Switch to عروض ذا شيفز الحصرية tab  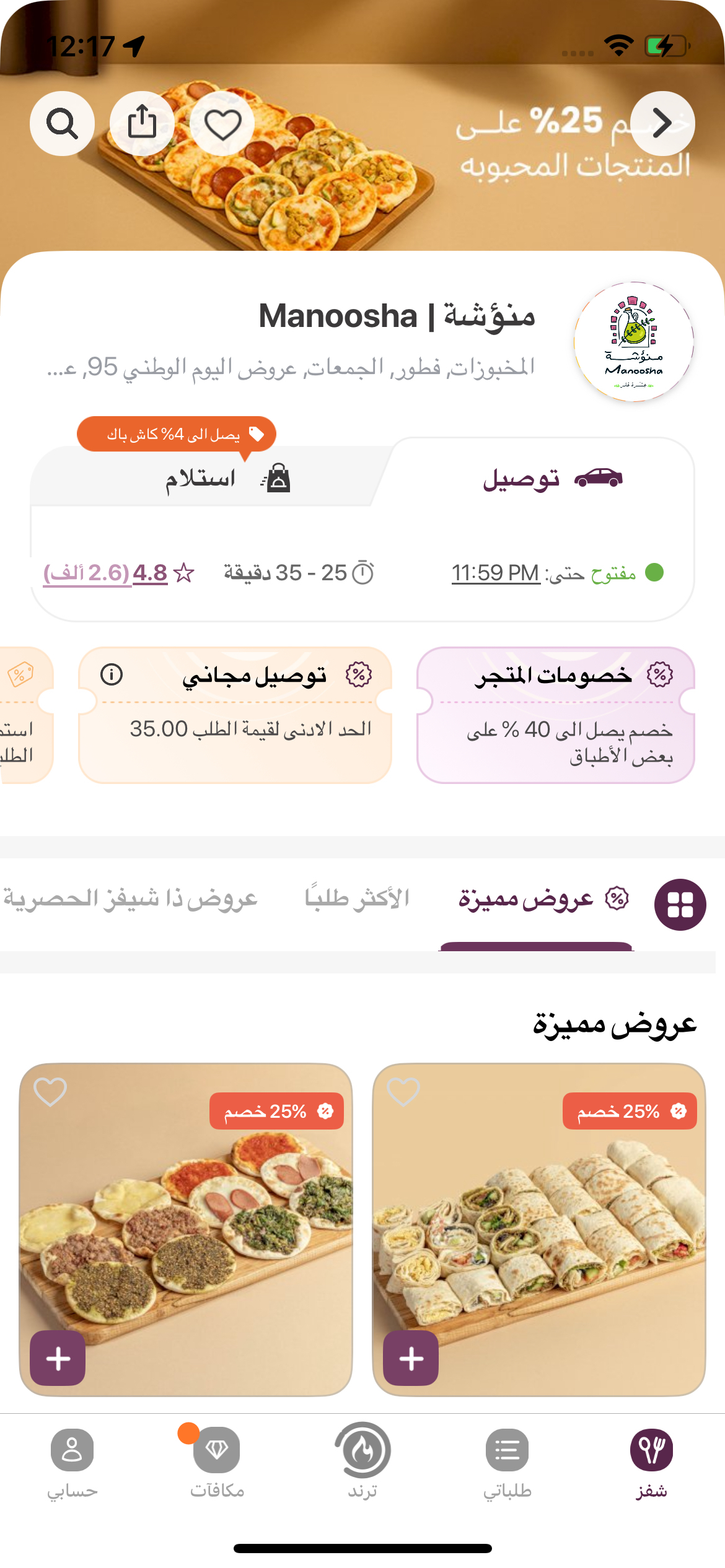click(130, 899)
